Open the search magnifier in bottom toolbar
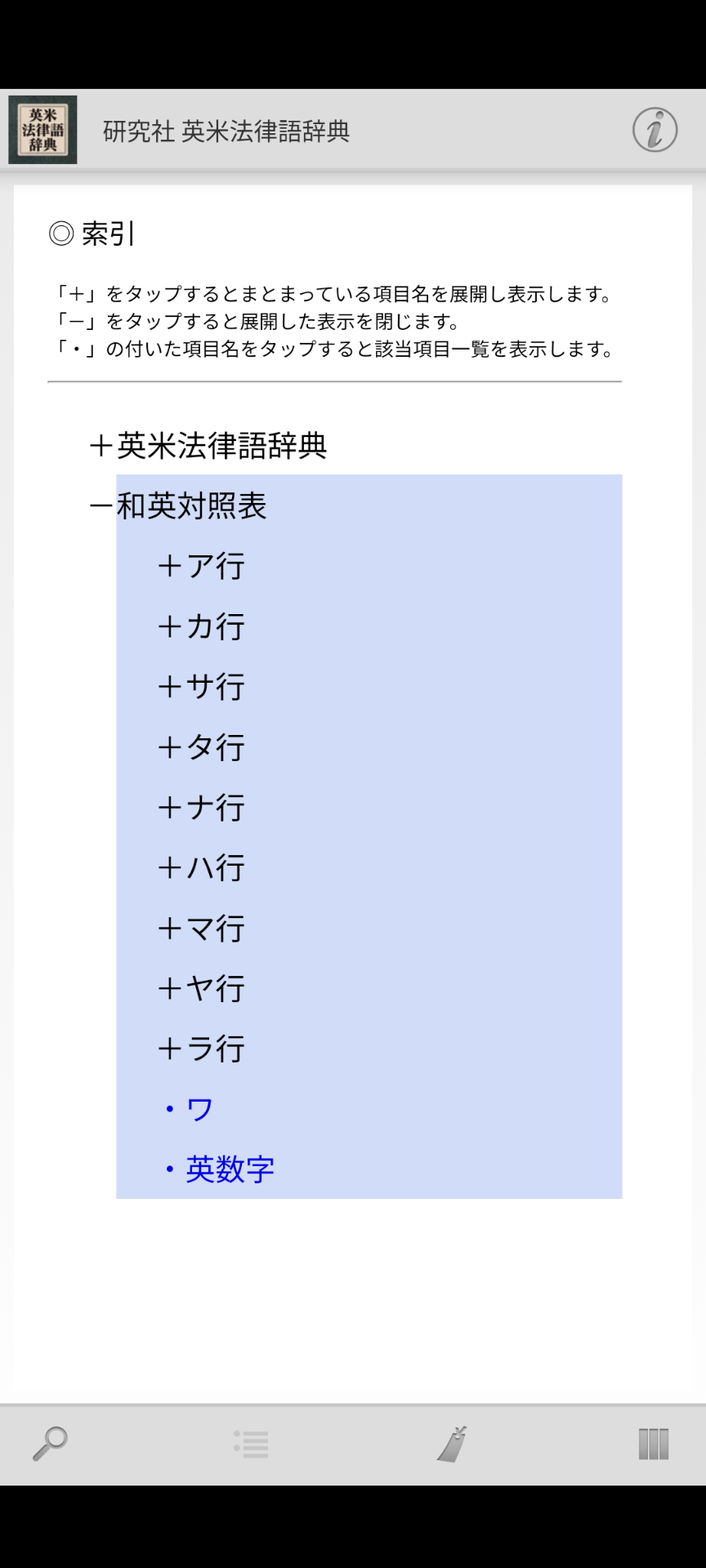Viewport: 706px width, 1568px height. (x=50, y=1443)
